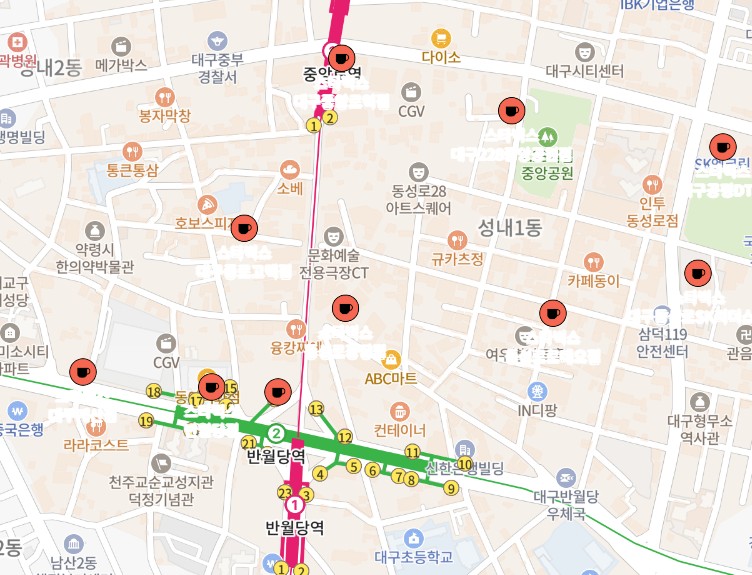Image resolution: width=752 pixels, height=575 pixels.
Task: Tap the coffee marker at 중앙로역 station
Action: point(341,59)
